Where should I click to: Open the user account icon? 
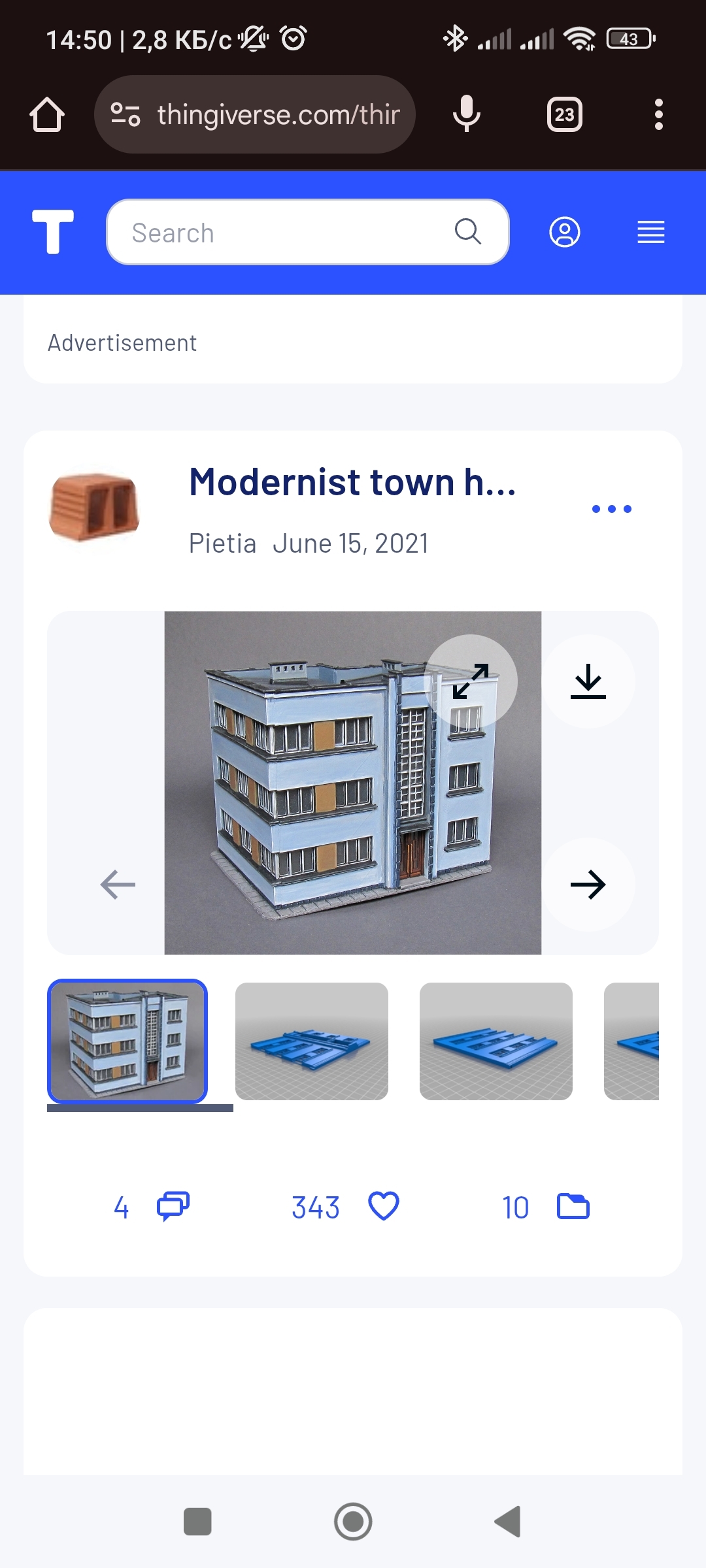(565, 232)
